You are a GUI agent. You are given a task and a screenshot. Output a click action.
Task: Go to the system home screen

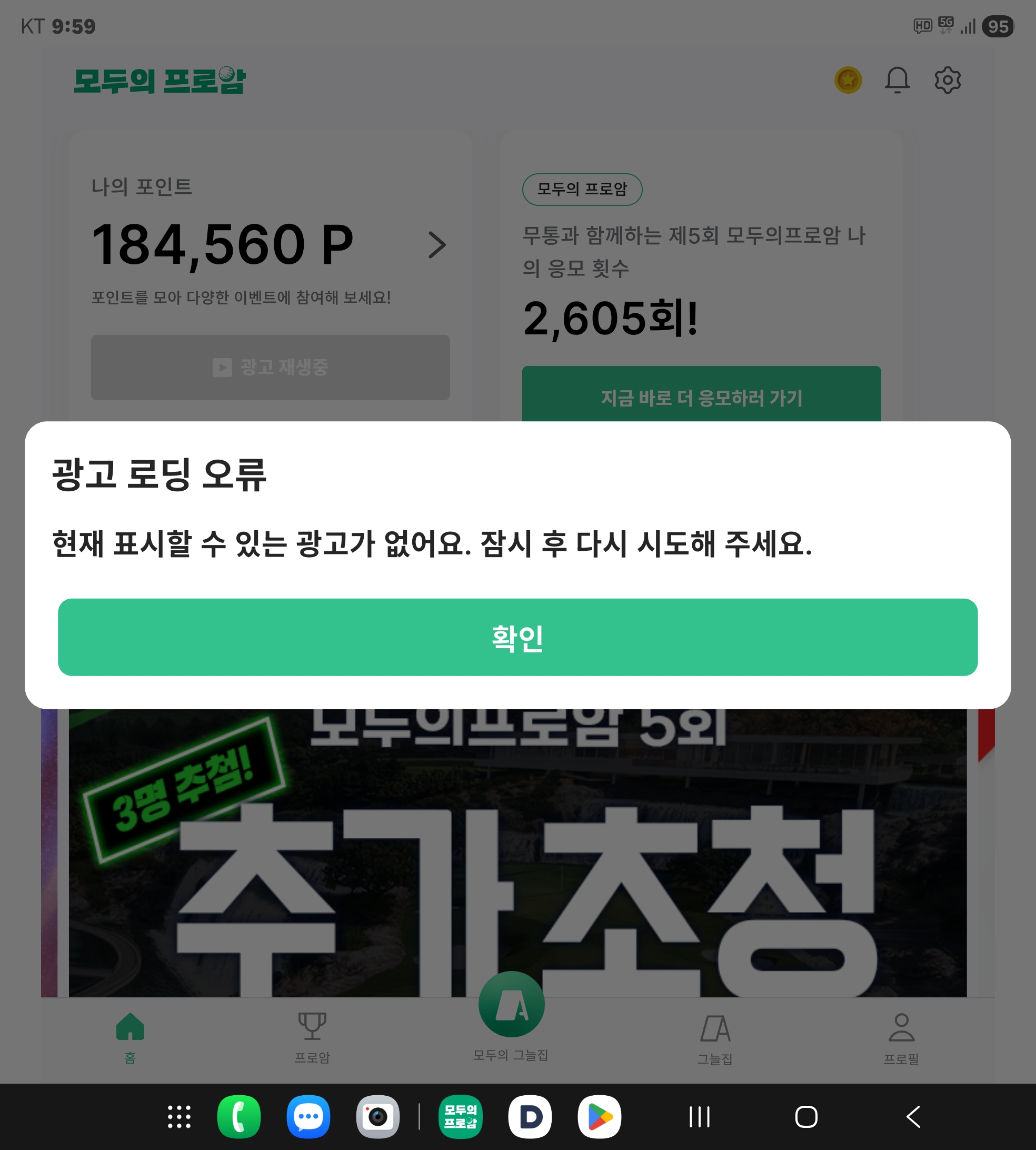pyautogui.click(x=805, y=1116)
